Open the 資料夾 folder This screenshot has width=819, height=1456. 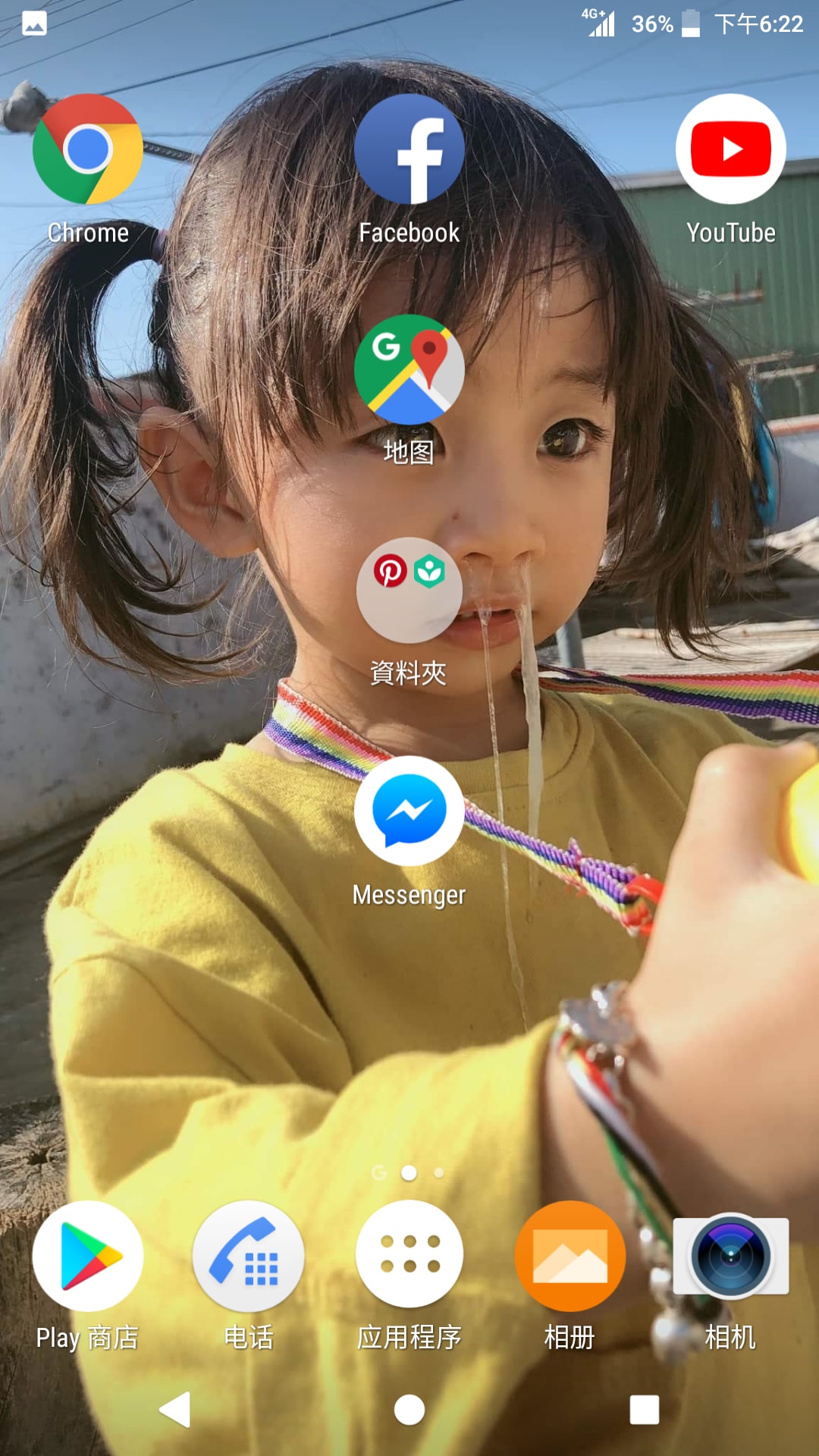(409, 591)
